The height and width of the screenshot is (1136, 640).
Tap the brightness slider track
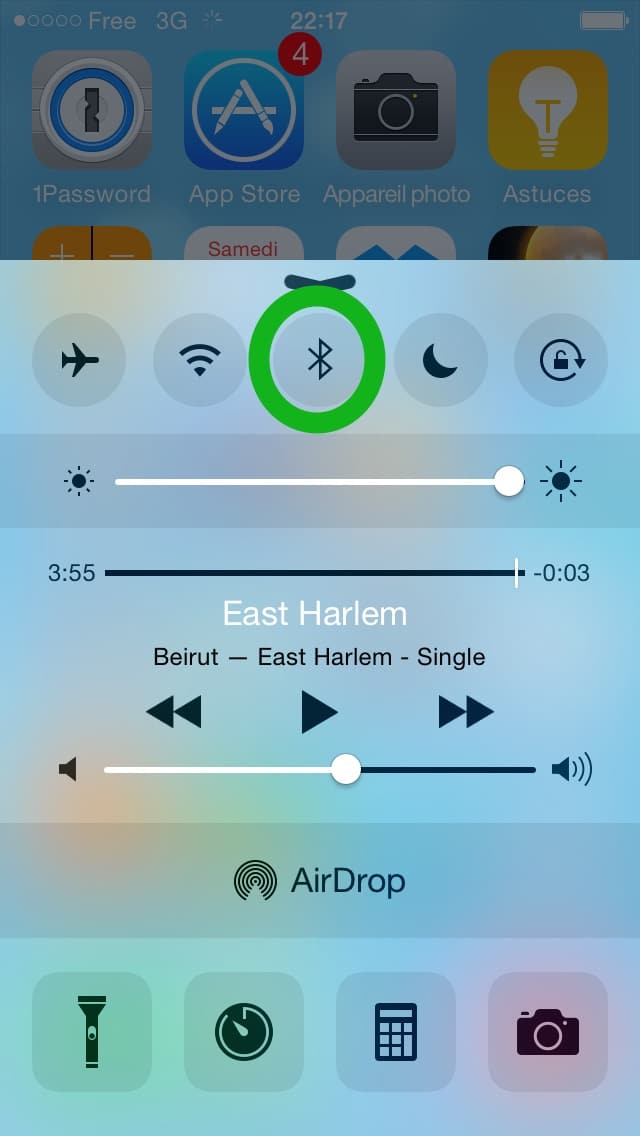tap(319, 482)
